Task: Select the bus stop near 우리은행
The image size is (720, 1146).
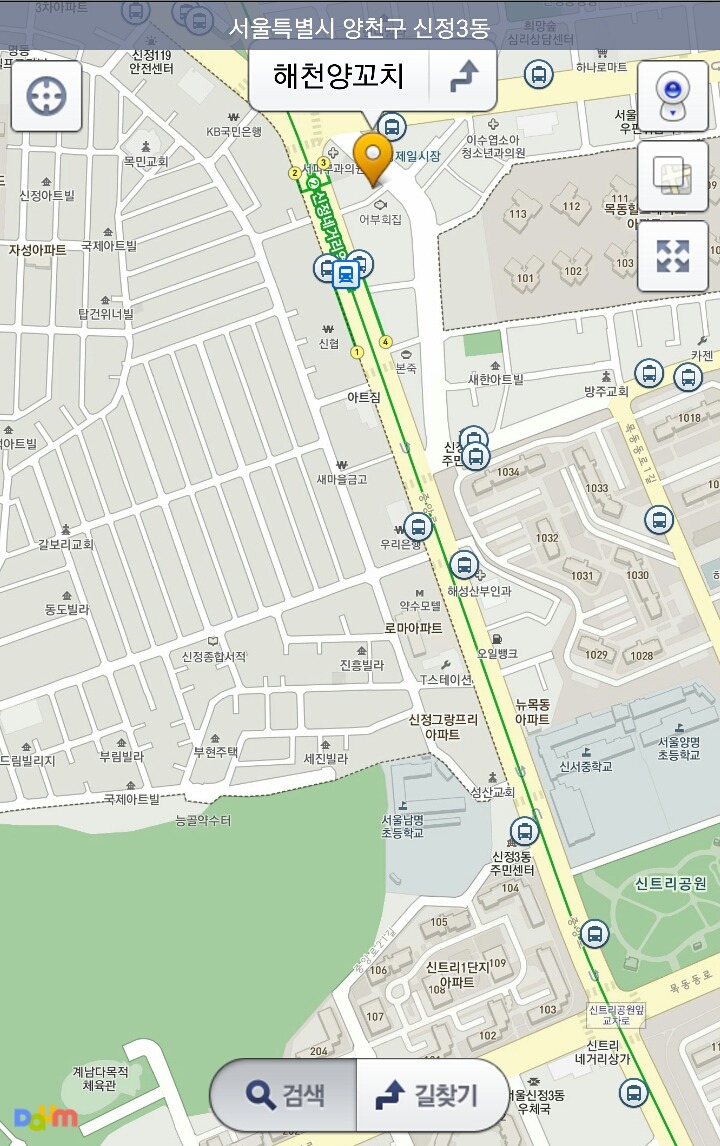Action: (x=418, y=526)
